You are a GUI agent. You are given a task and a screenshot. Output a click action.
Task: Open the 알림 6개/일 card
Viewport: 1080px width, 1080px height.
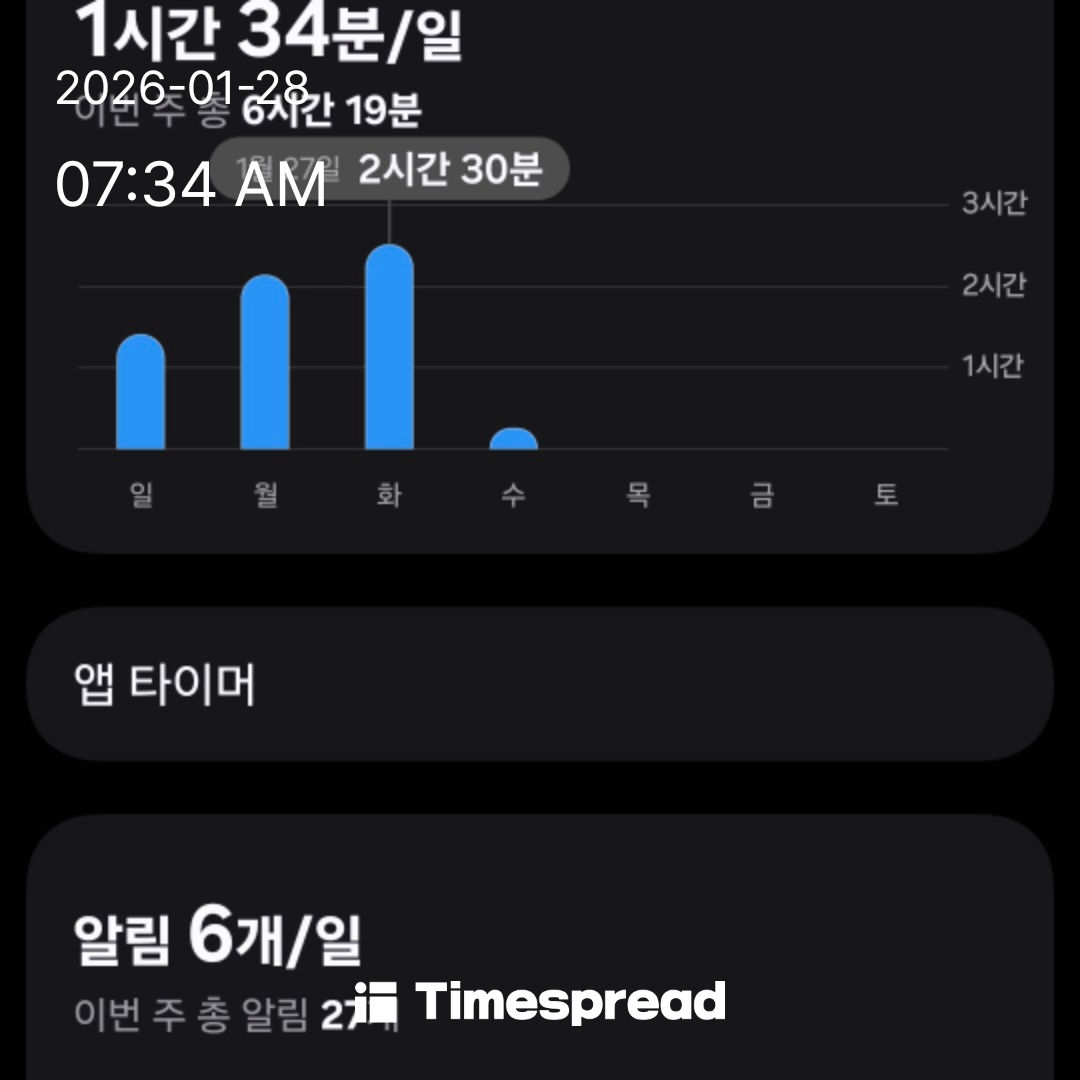[x=540, y=950]
